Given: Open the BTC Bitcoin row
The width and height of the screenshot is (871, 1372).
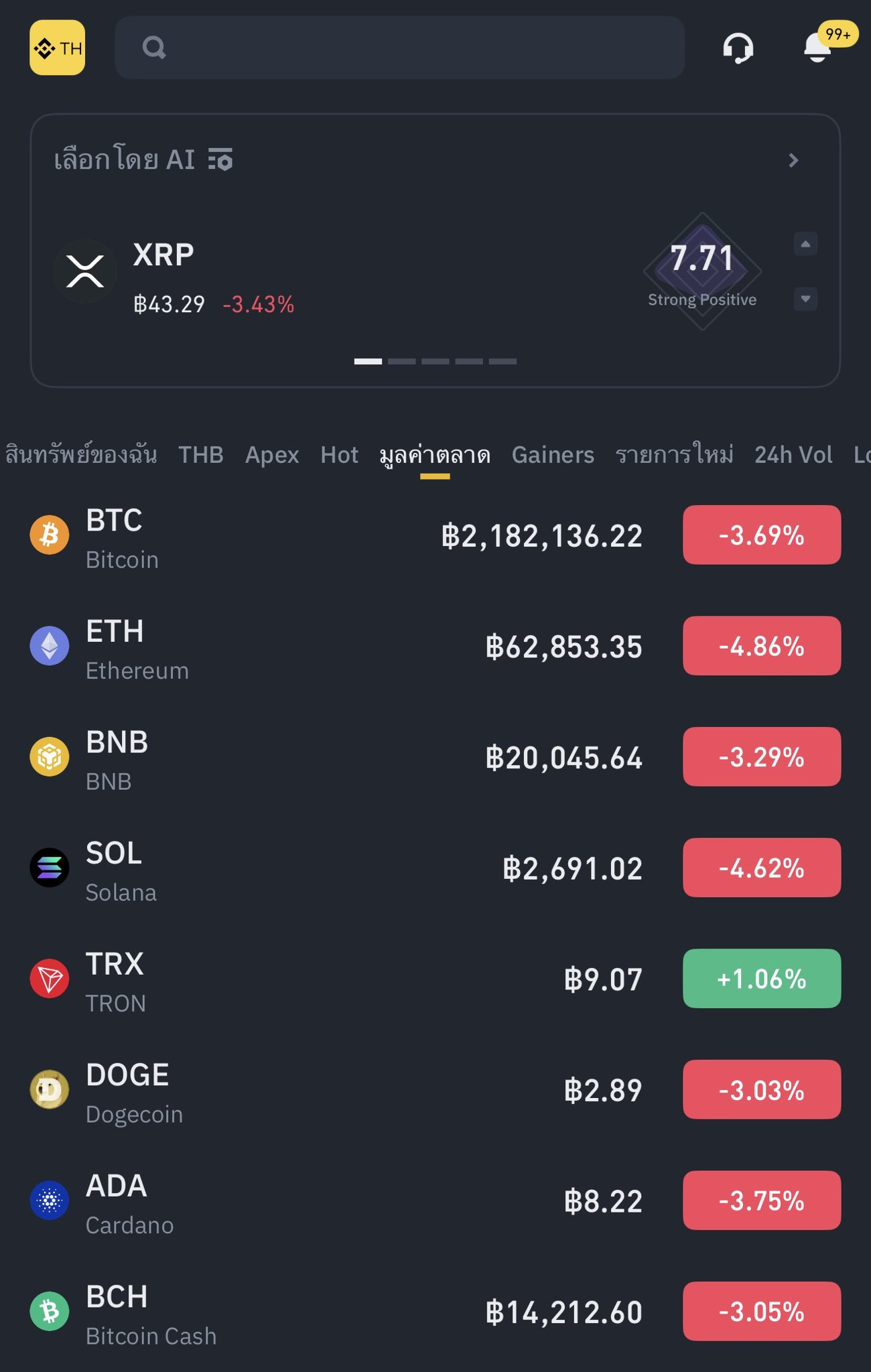Looking at the screenshot, I should coord(335,536).
